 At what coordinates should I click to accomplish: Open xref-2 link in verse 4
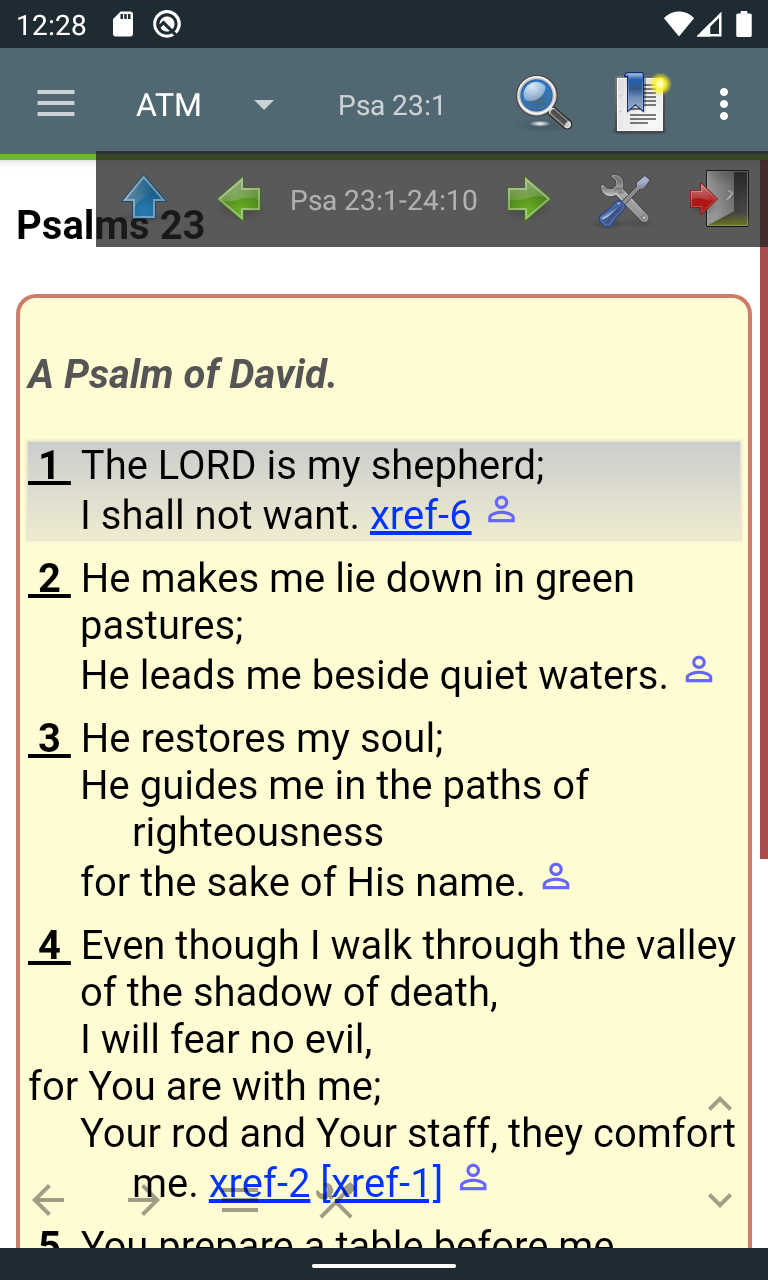[259, 1183]
